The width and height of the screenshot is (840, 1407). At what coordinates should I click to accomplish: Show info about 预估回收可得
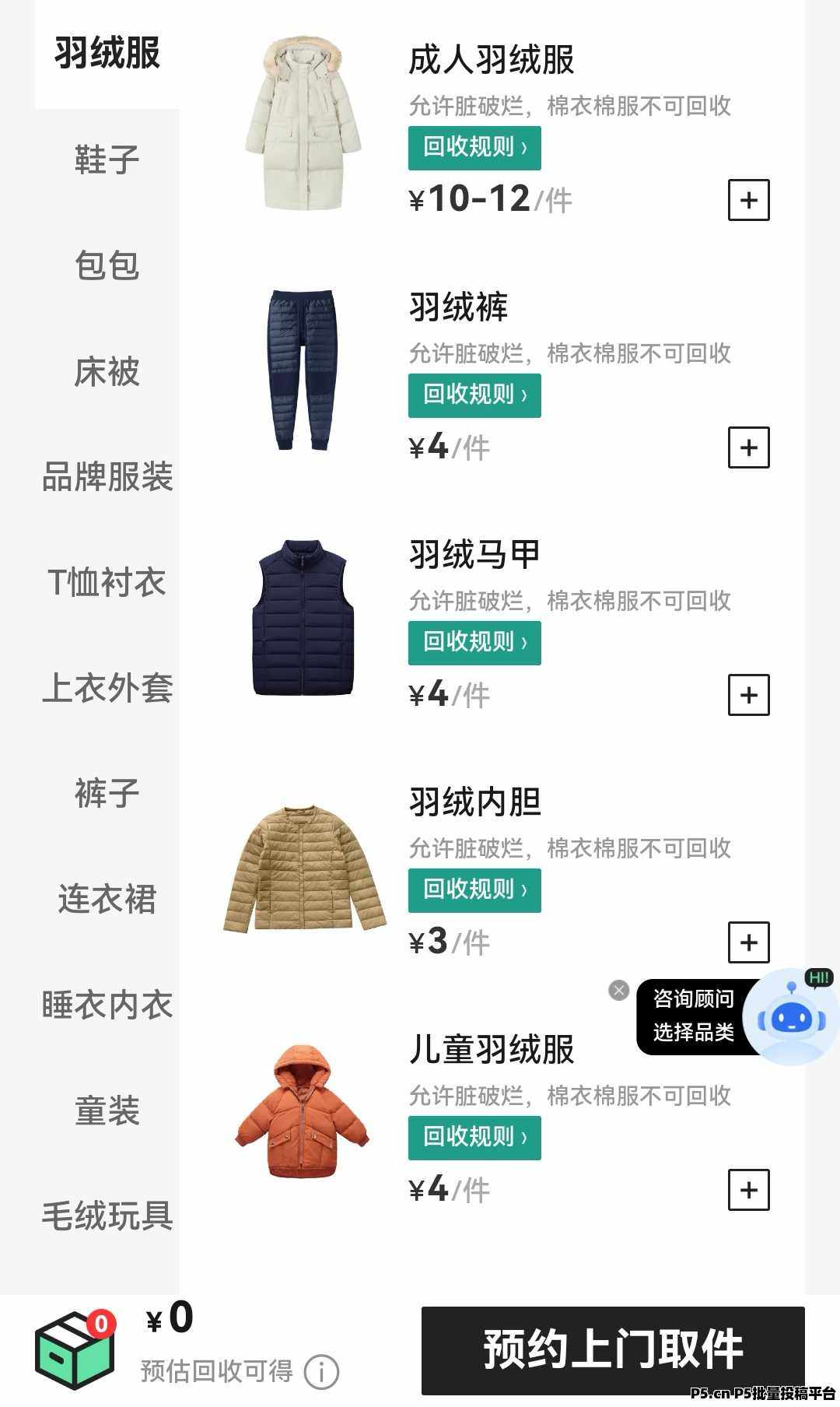pos(321,1372)
